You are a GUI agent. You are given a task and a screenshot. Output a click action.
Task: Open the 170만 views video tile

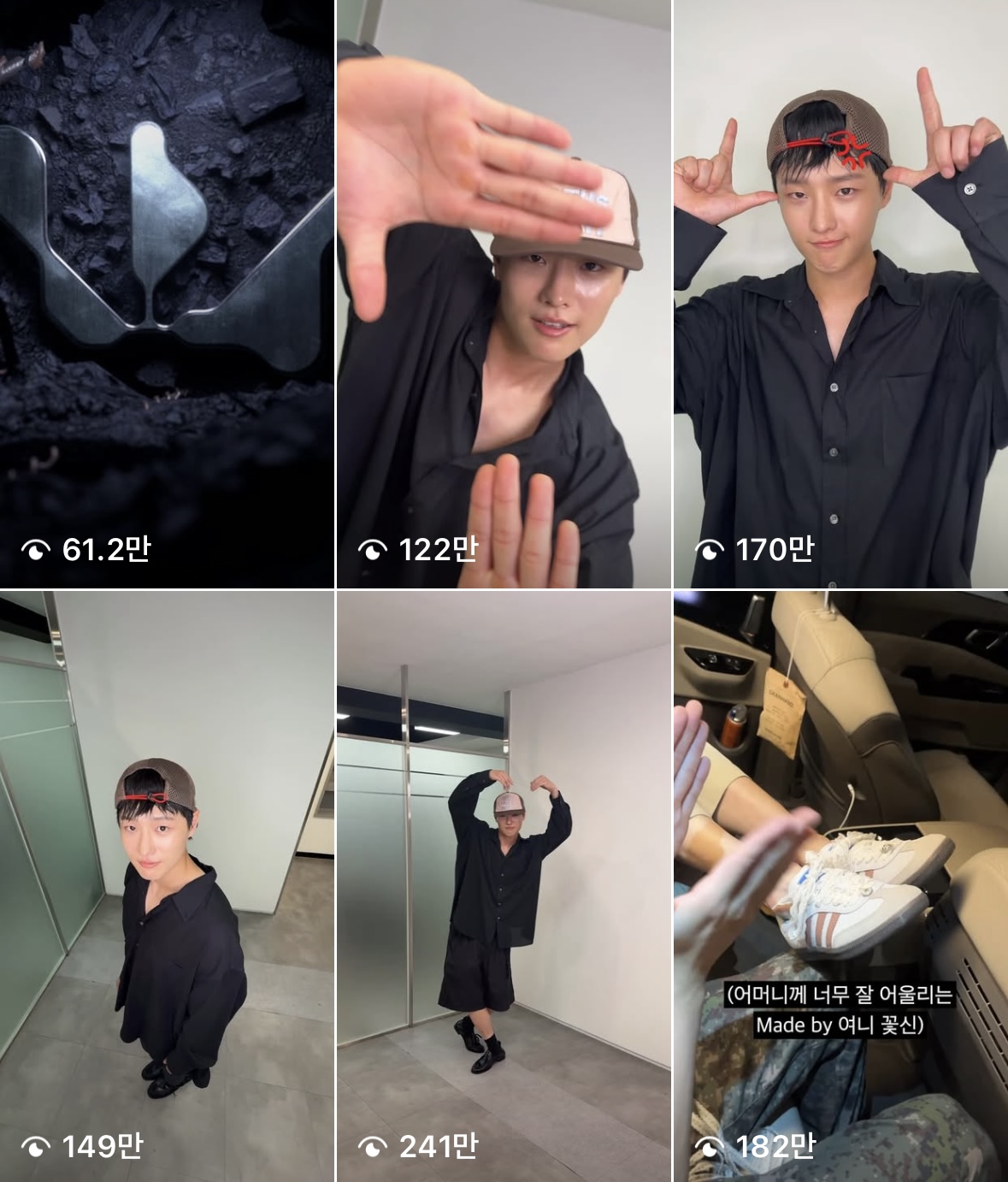point(840,293)
